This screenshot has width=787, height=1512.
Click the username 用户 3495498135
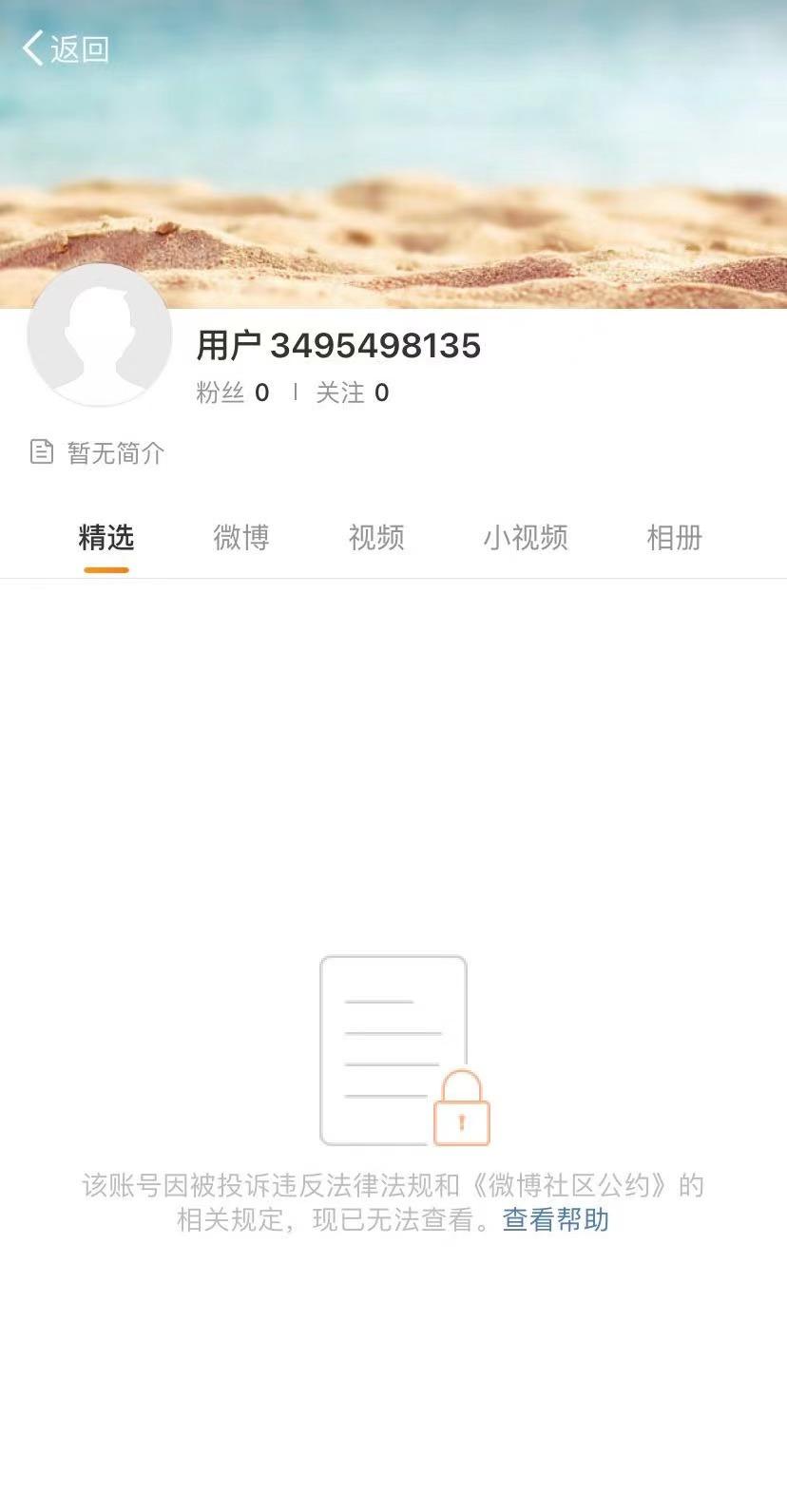(338, 346)
